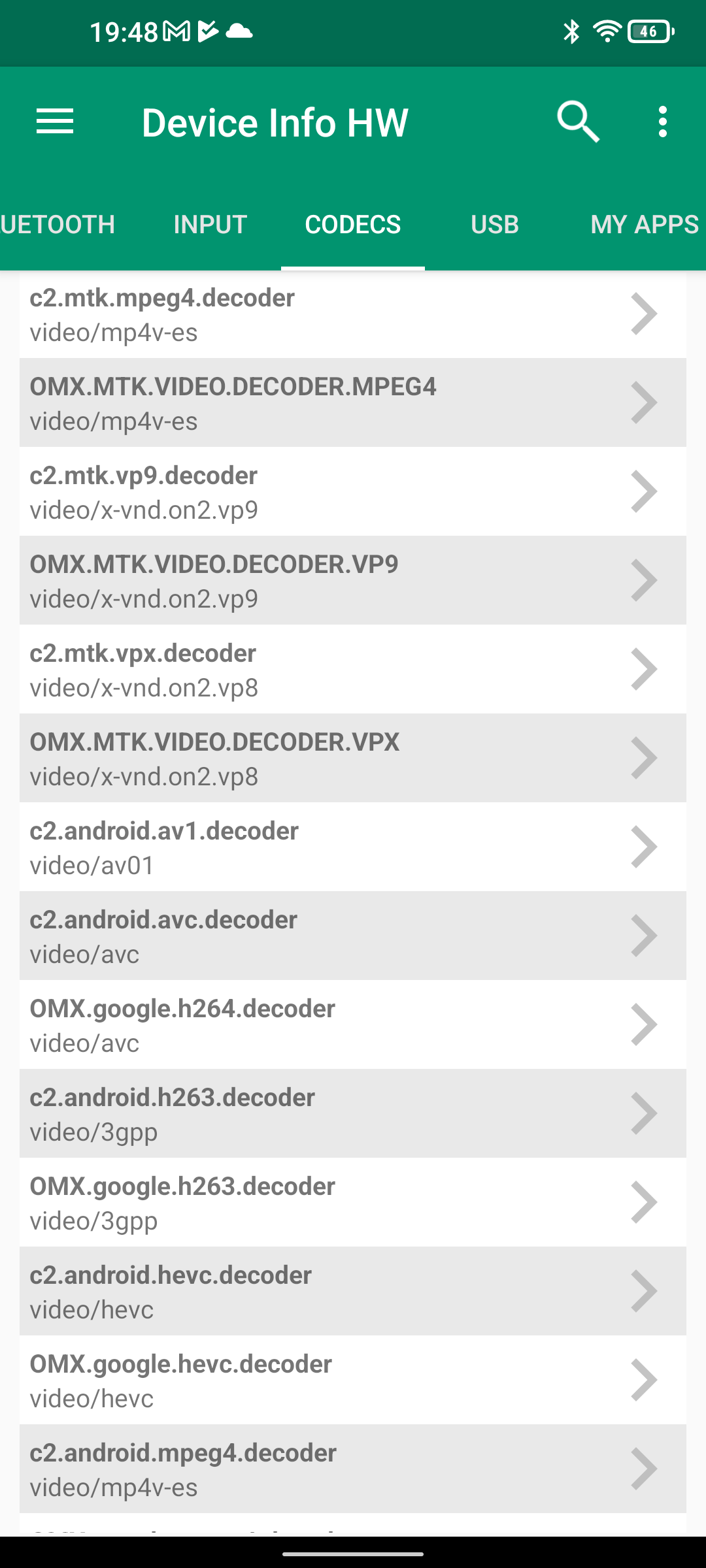
Task: Switch to the USB tab
Action: click(x=495, y=225)
